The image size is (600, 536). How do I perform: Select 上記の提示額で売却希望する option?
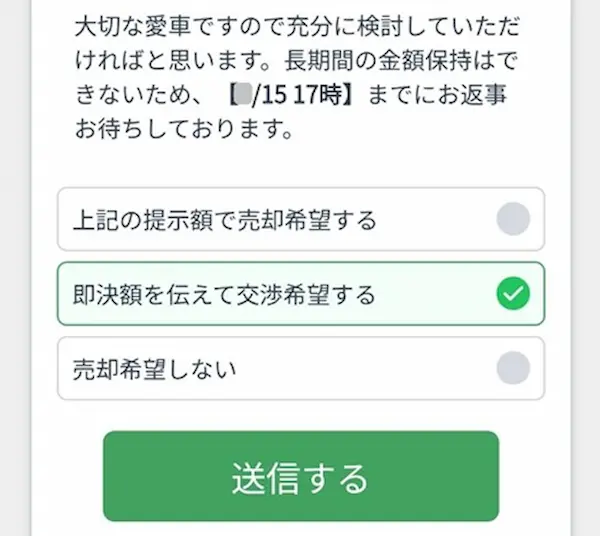tap(300, 219)
